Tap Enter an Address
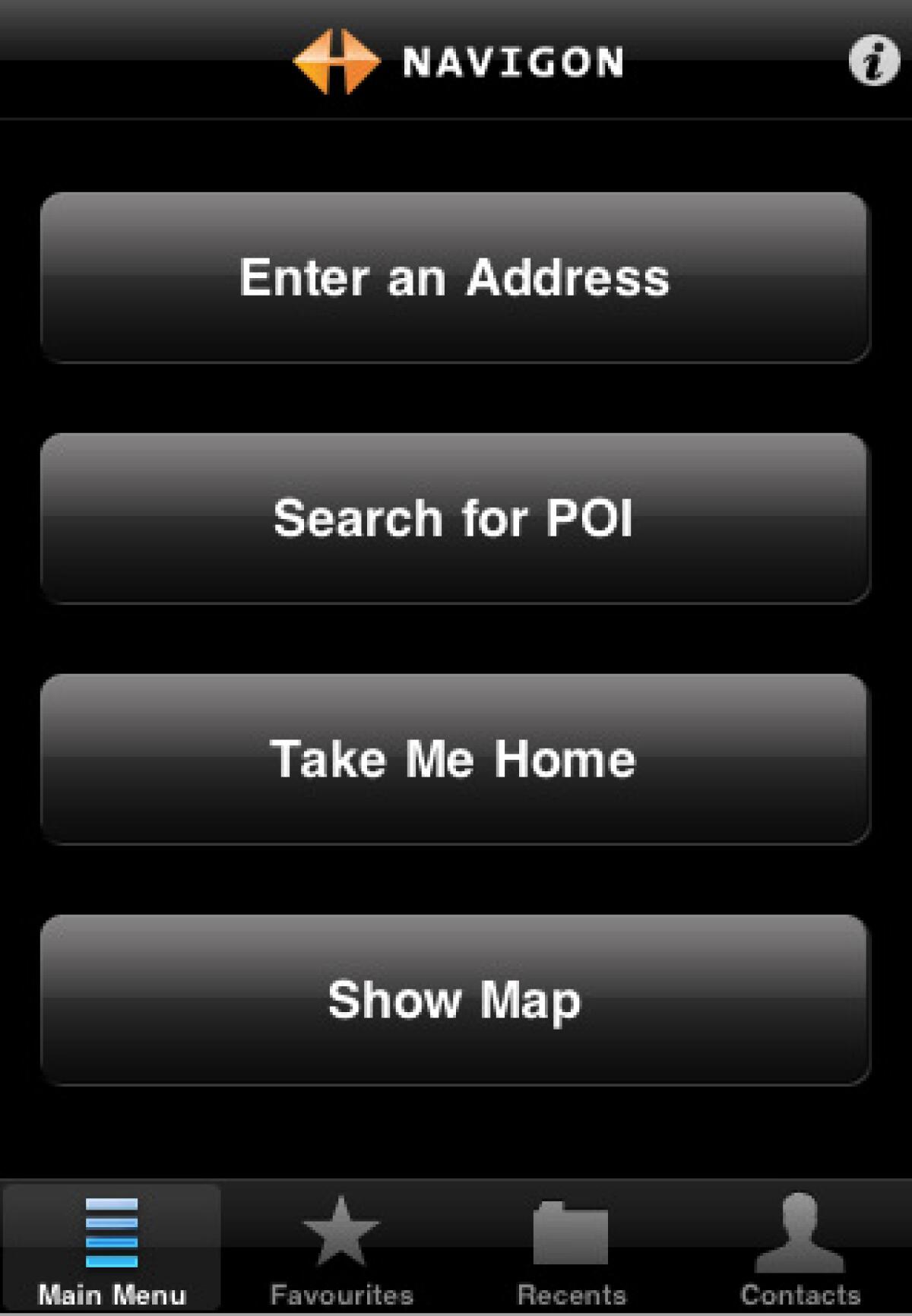Viewport: 912px width, 1316px height. pos(454,277)
